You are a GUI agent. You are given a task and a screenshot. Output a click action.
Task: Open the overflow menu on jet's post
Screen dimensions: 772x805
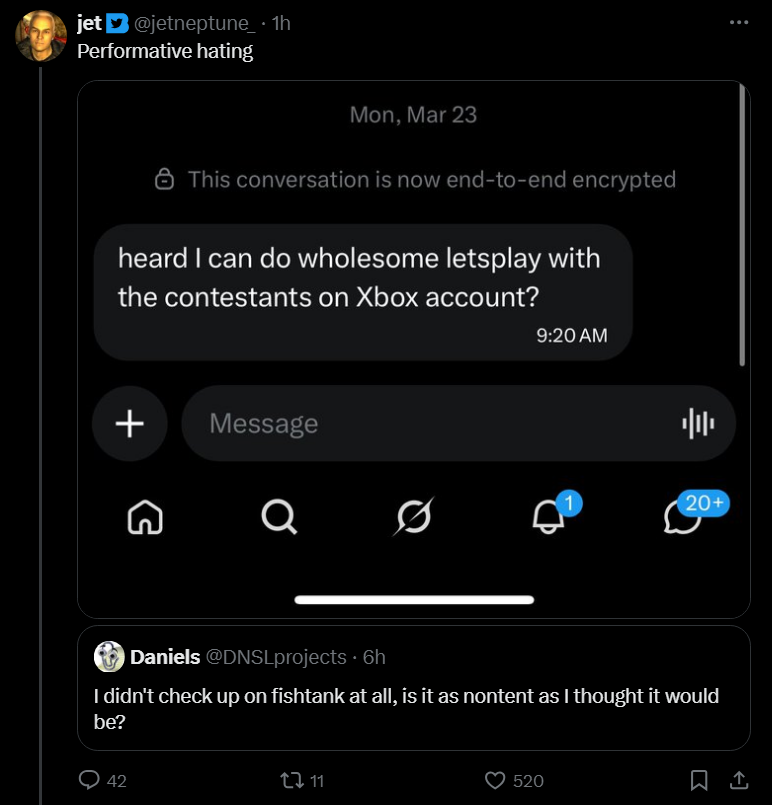739,22
